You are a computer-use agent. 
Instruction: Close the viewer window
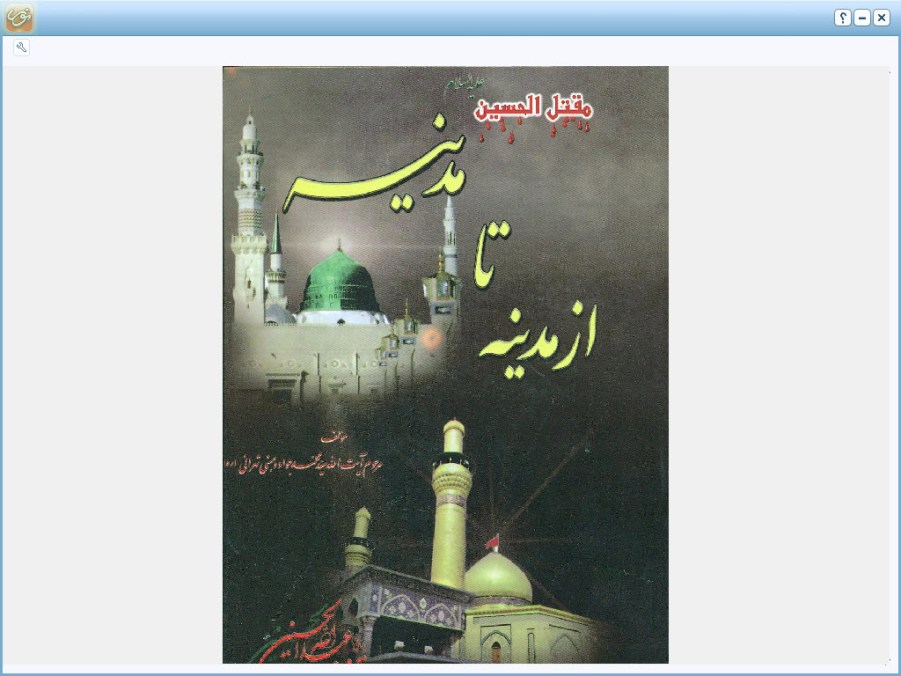tap(881, 18)
